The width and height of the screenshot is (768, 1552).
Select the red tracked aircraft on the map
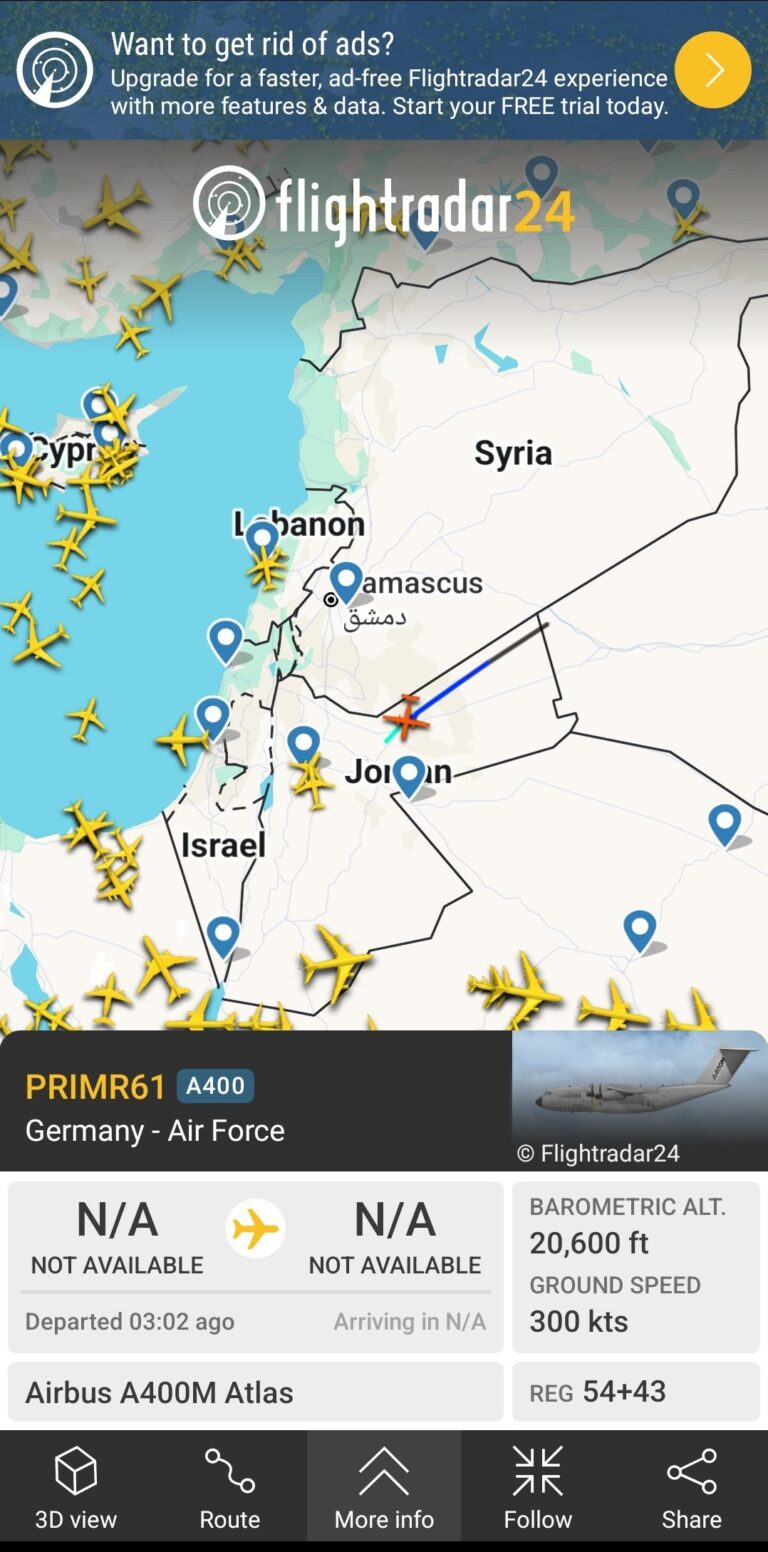pyautogui.click(x=406, y=718)
